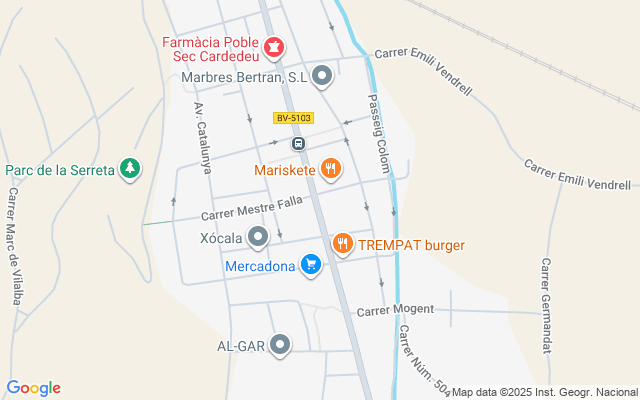
Task: Select the Marbres Bertran, S.L marker
Action: coord(322,75)
